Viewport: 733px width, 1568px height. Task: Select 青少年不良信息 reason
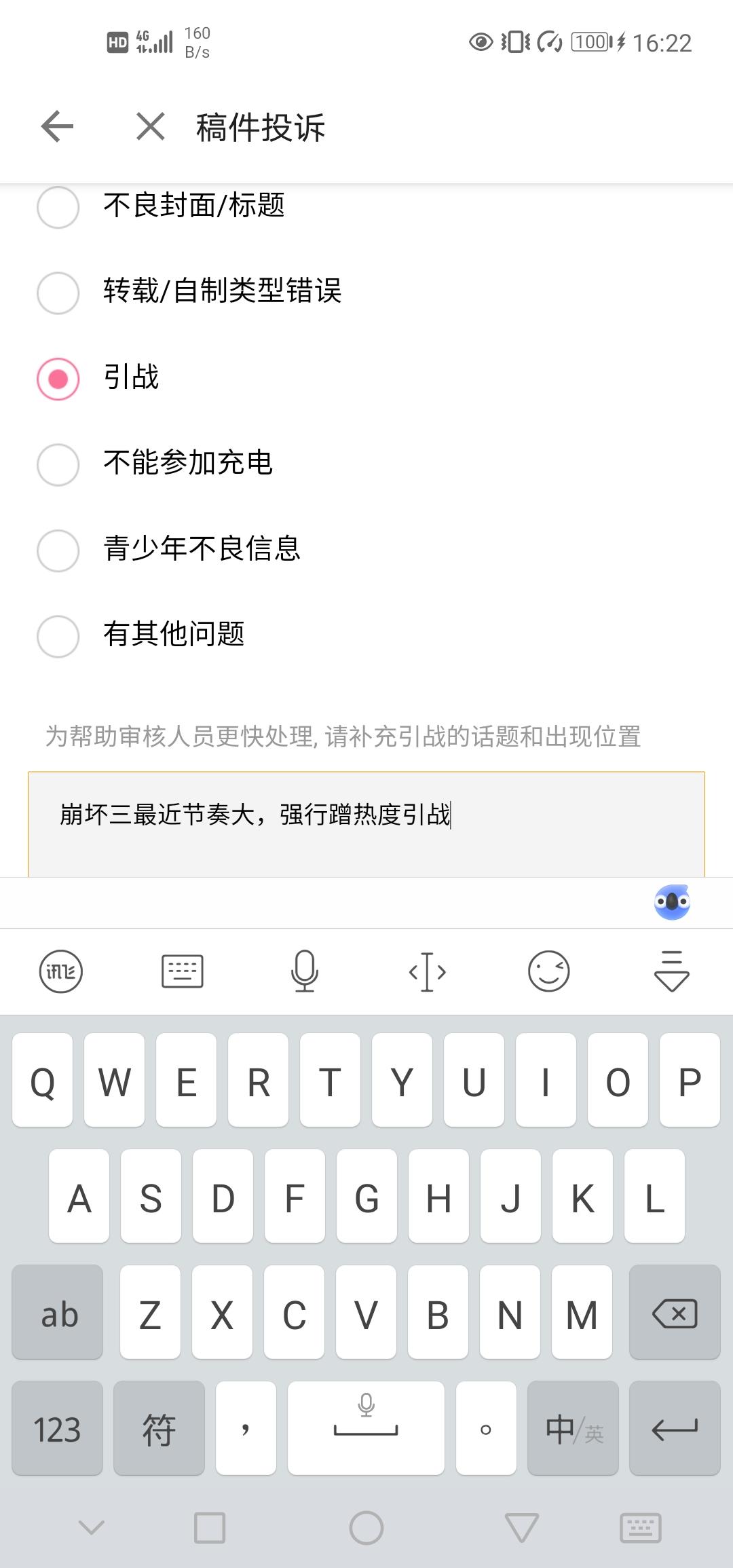point(58,550)
